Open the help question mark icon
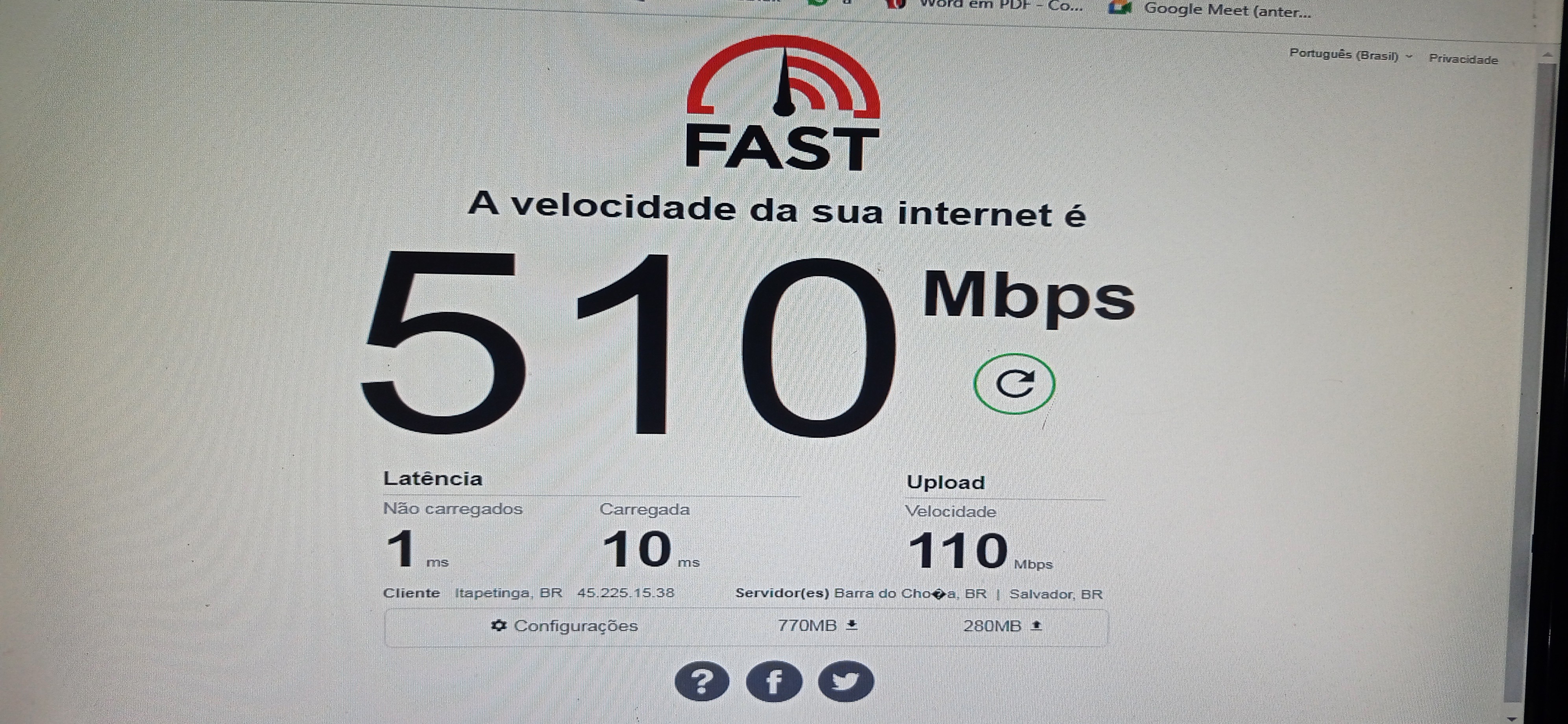This screenshot has width=1568, height=724. [702, 682]
